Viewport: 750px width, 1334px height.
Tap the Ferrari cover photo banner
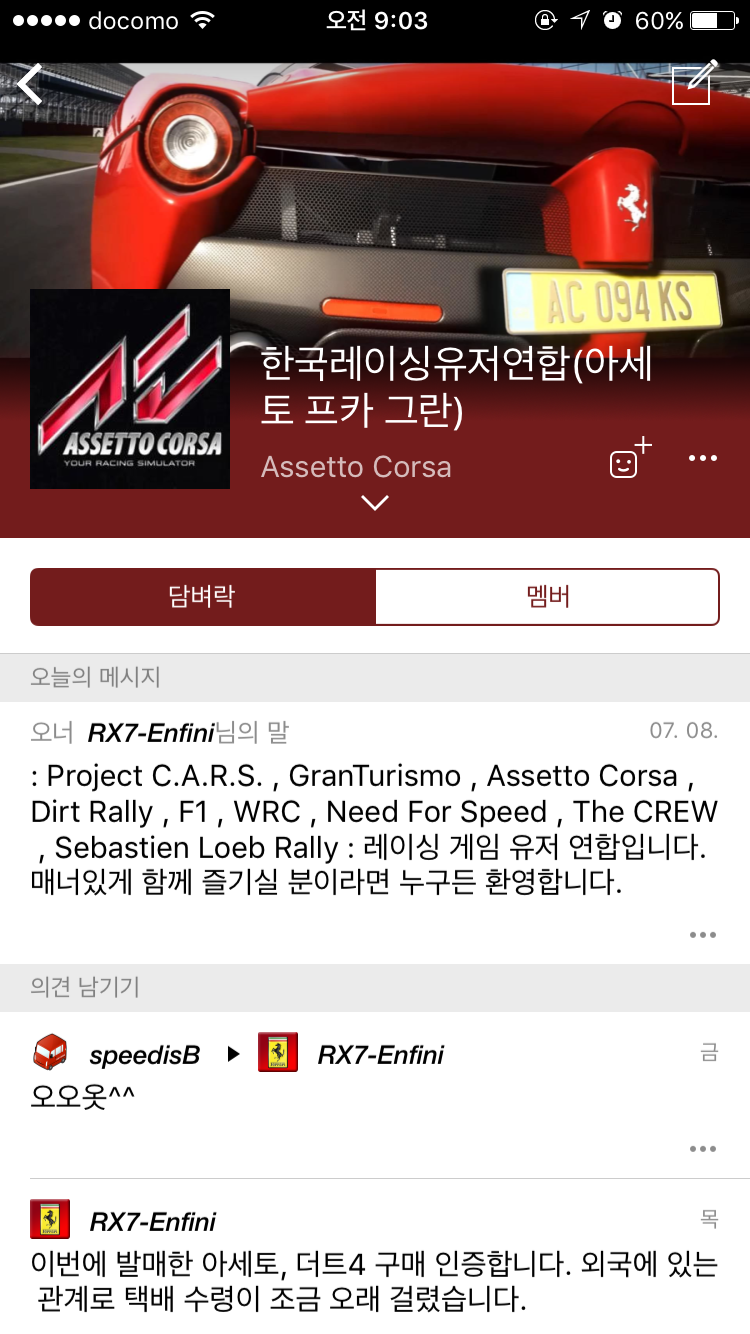(x=400, y=180)
